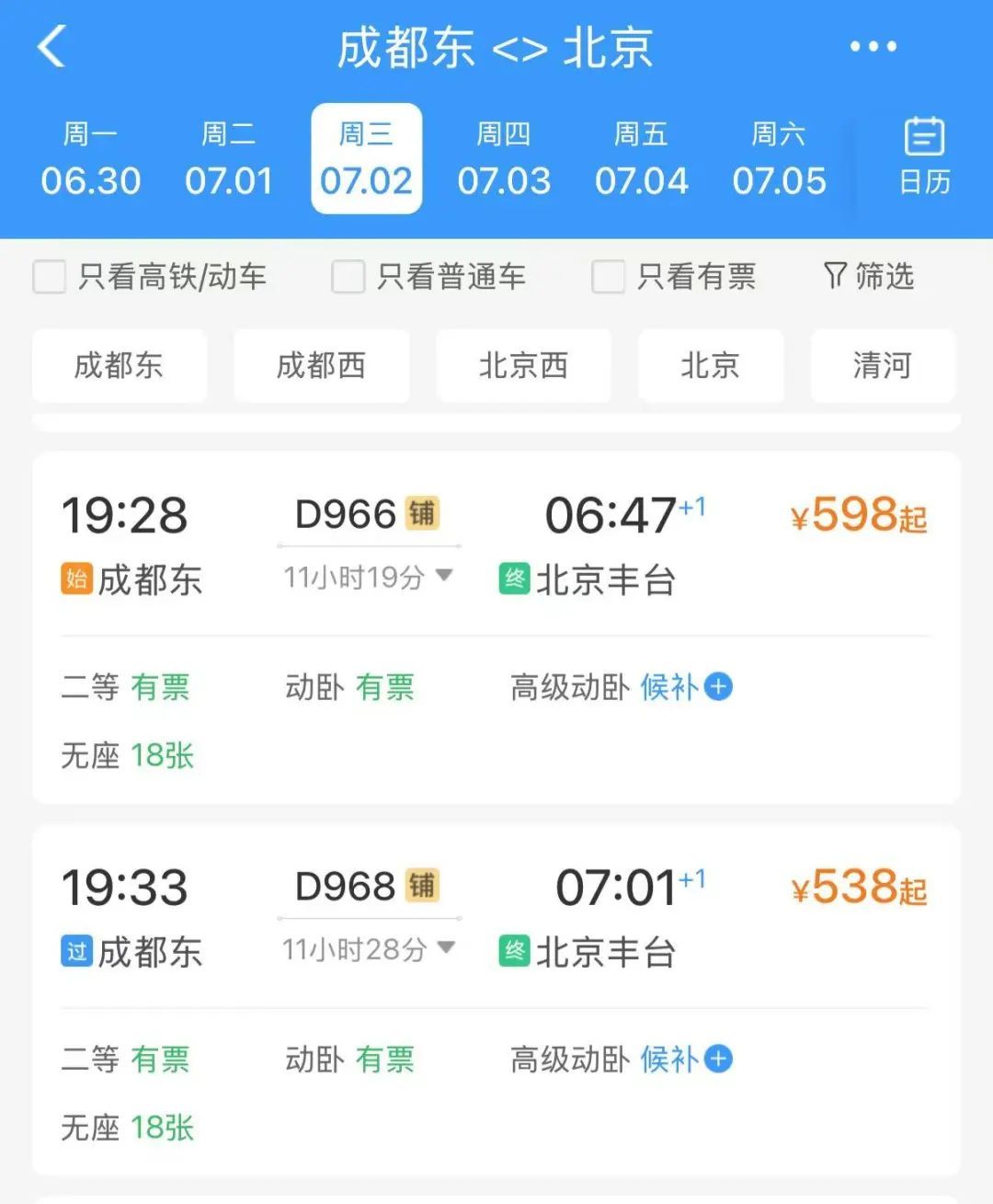Tap the ¥538起 price for D968
The image size is (993, 1204).
(x=857, y=886)
